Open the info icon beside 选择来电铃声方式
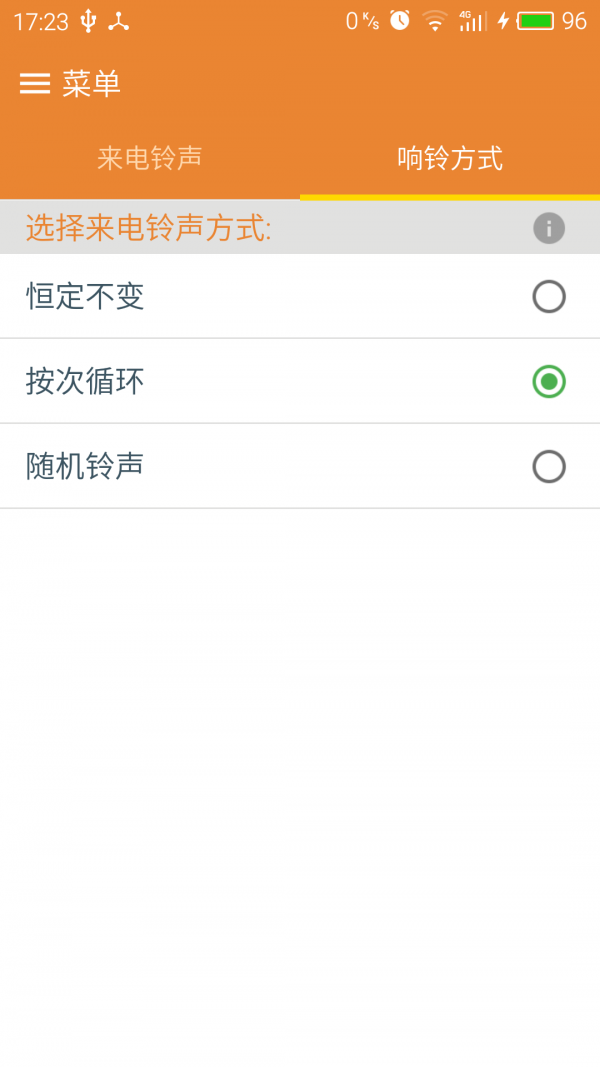Screen dimensions: 600x1067 549,228
